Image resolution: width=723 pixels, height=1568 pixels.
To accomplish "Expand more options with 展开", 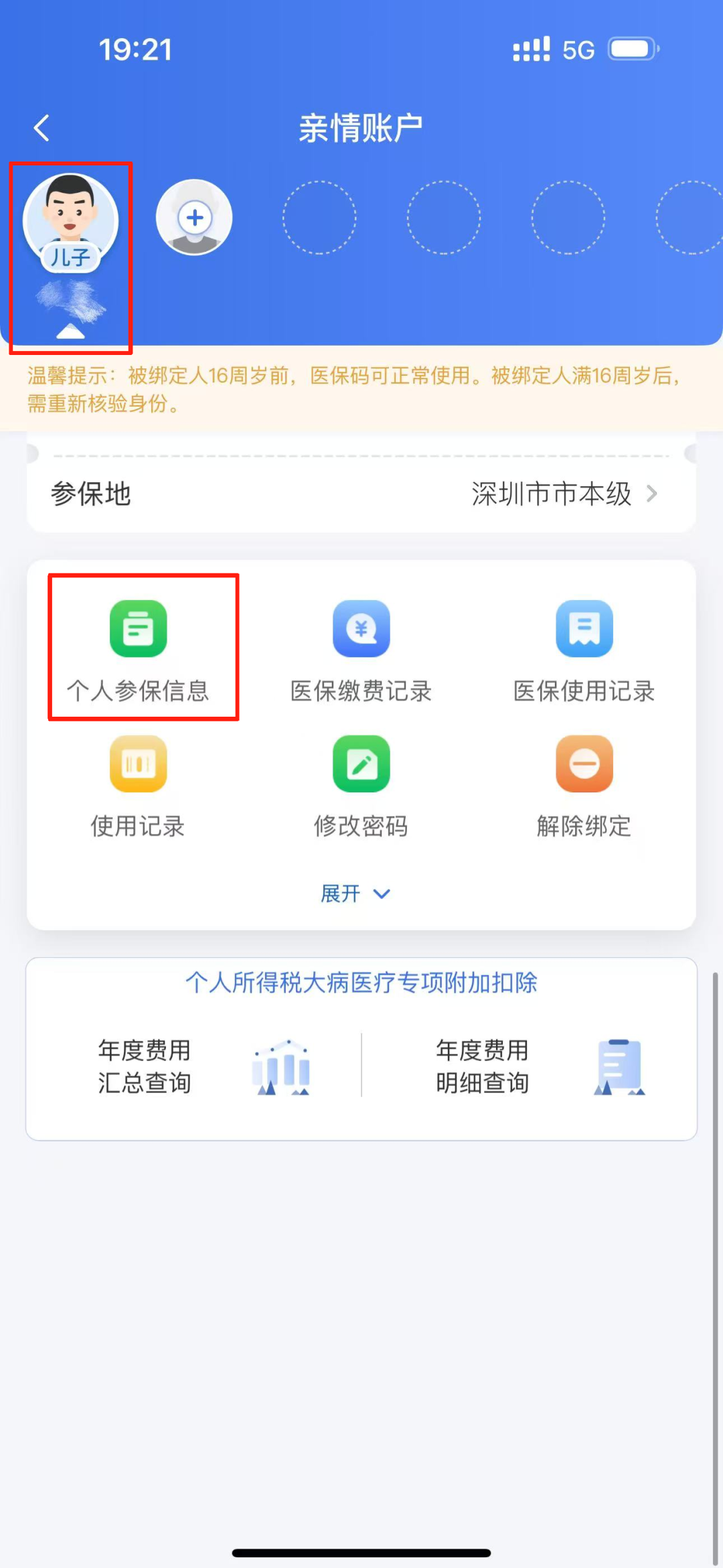I will [355, 894].
